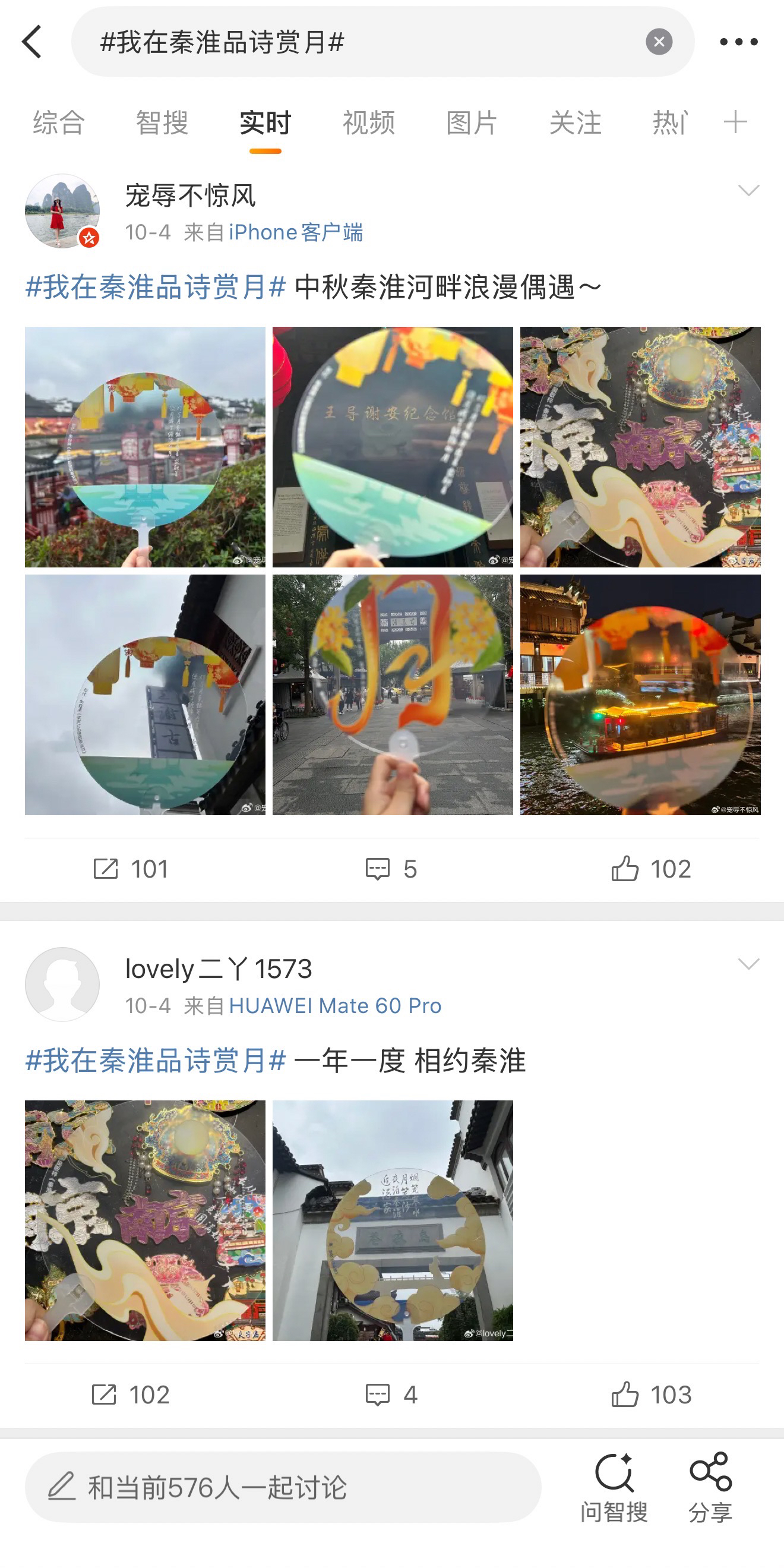Share this topic via 分享

[x=710, y=1487]
